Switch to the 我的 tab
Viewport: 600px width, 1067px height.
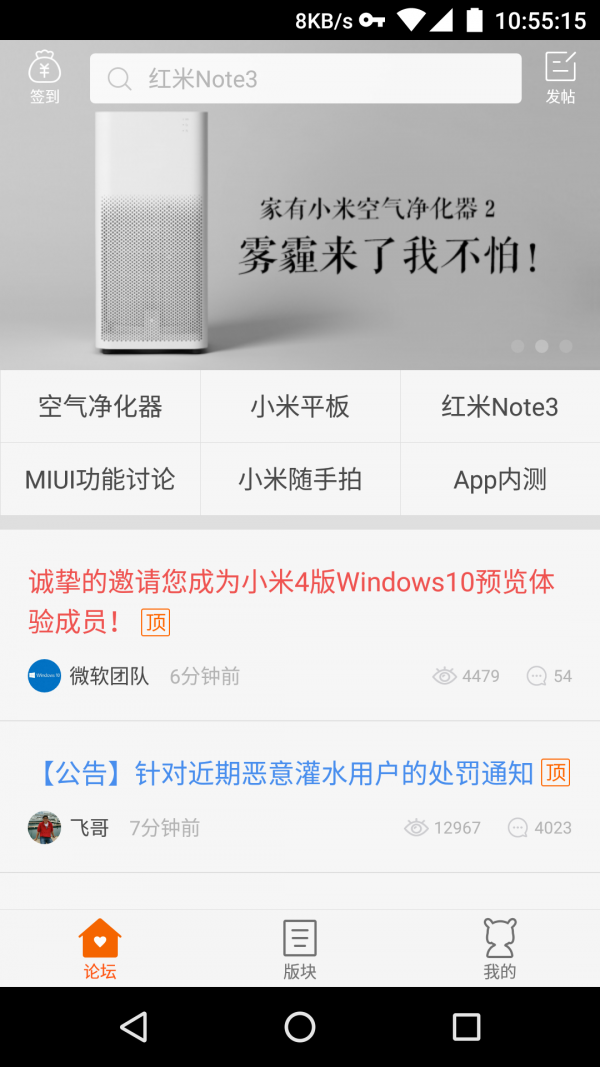(x=500, y=948)
